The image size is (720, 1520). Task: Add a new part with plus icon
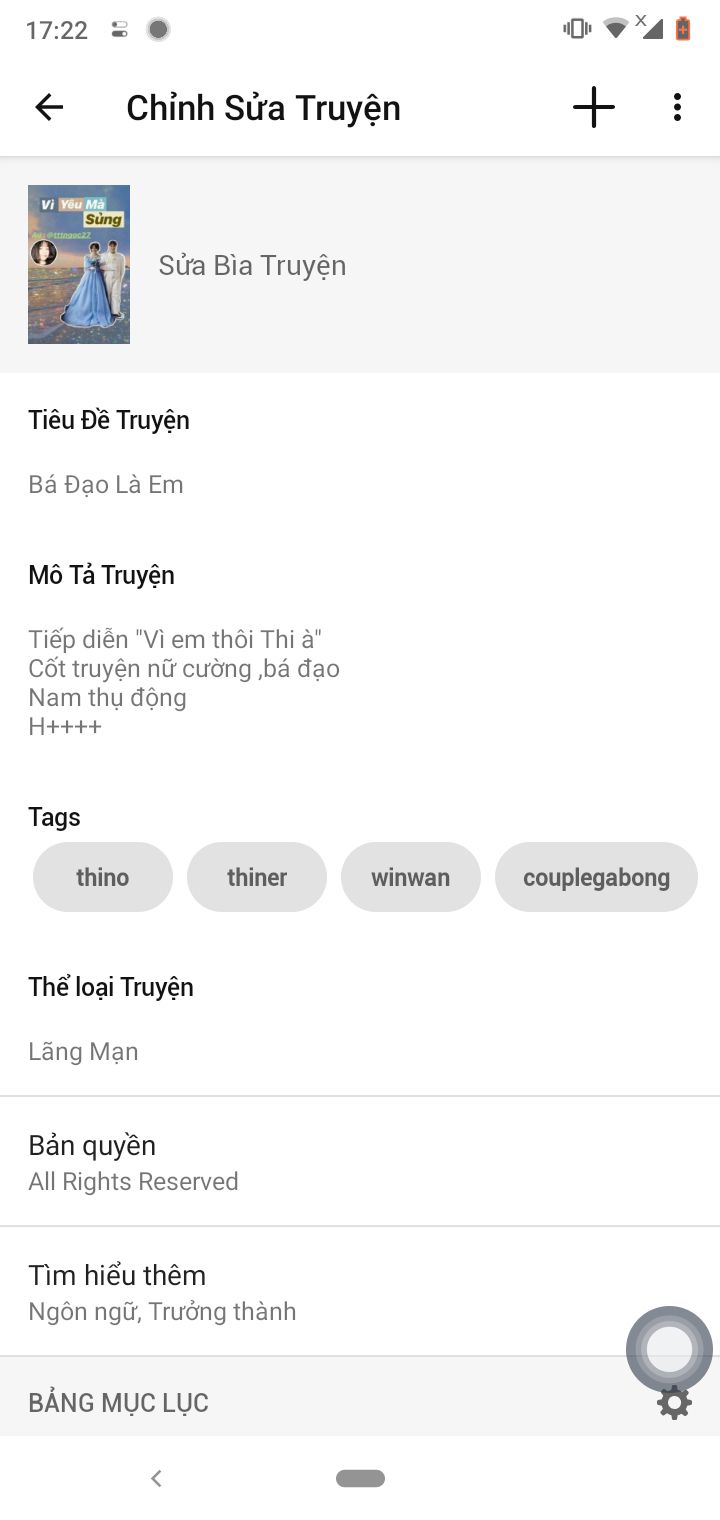(593, 108)
